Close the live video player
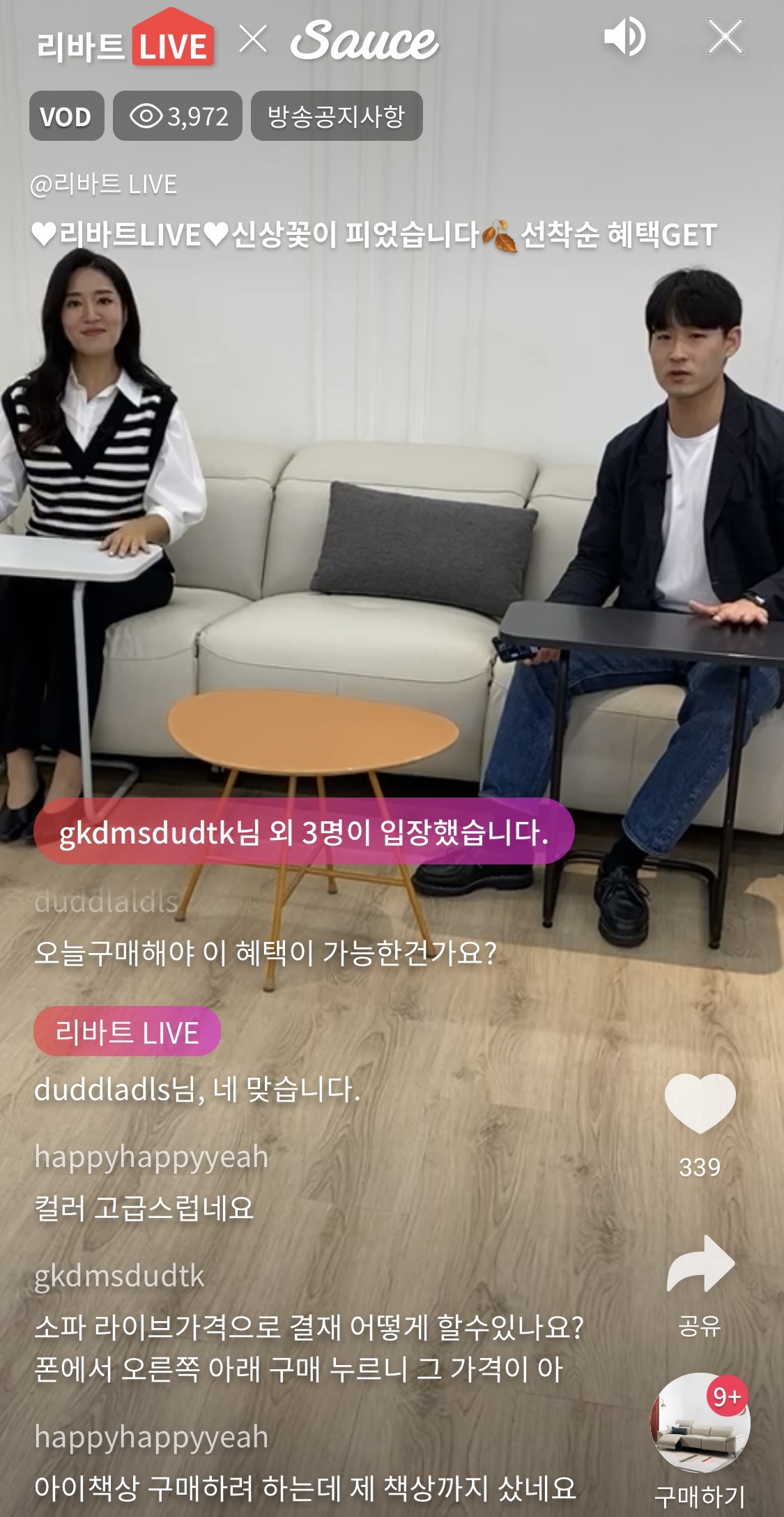 [x=725, y=37]
